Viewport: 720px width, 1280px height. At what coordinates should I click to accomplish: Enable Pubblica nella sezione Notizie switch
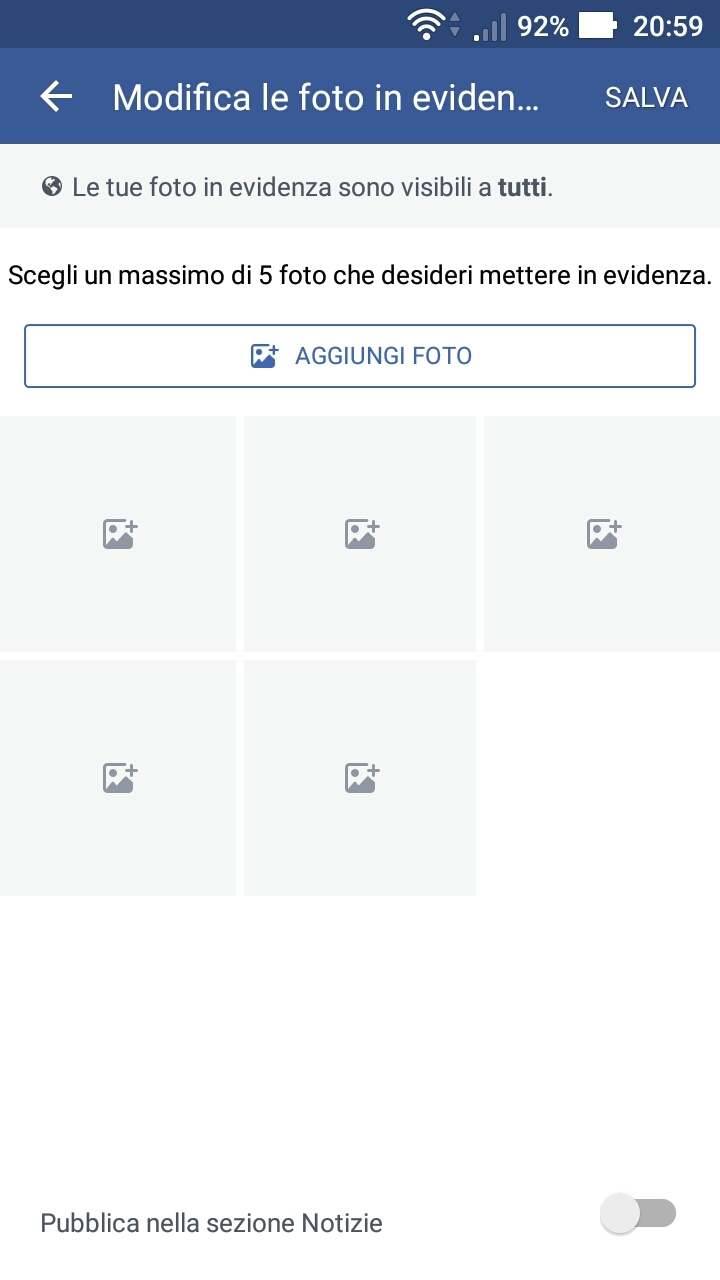click(x=638, y=1214)
